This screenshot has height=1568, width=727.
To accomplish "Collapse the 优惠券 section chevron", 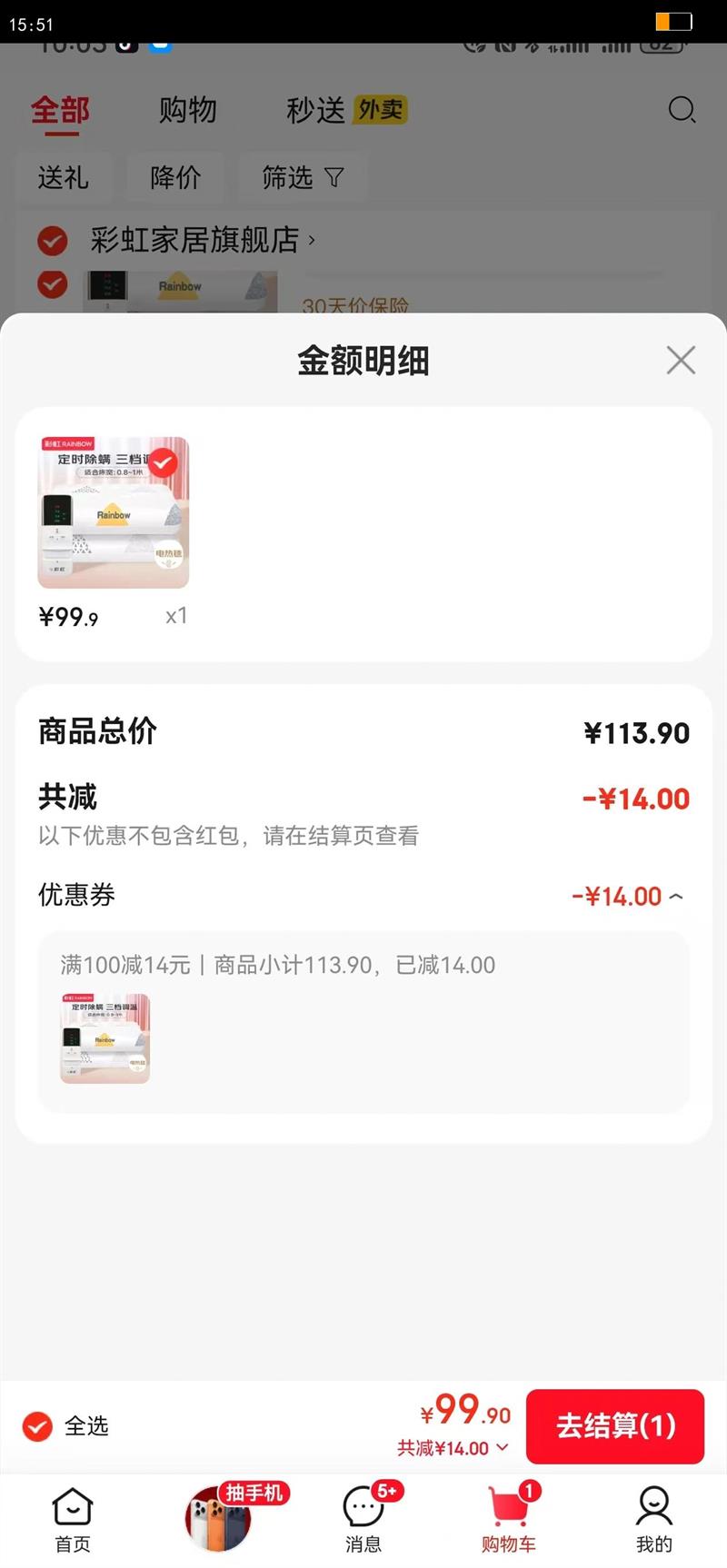I will pos(675,896).
